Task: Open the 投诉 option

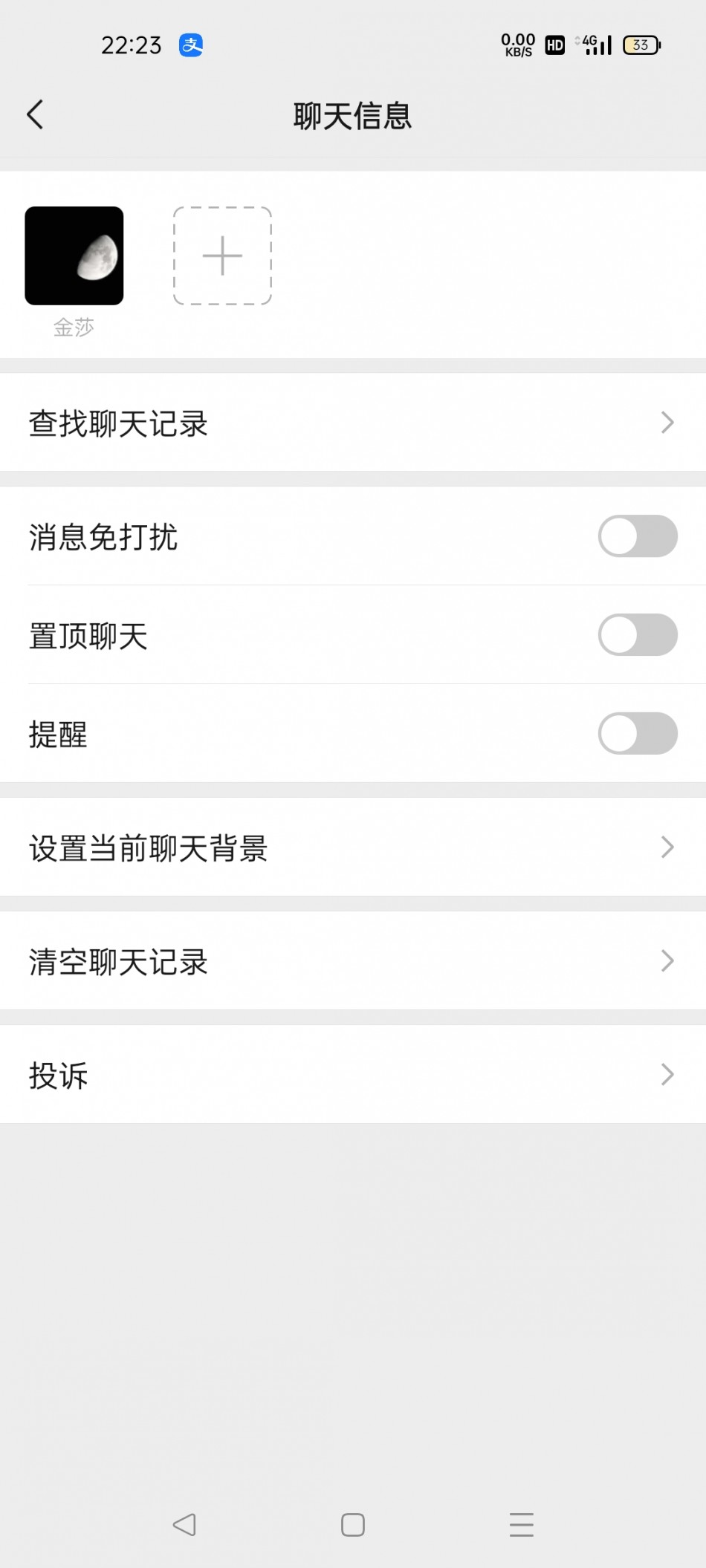Action: pyautogui.click(x=352, y=1075)
